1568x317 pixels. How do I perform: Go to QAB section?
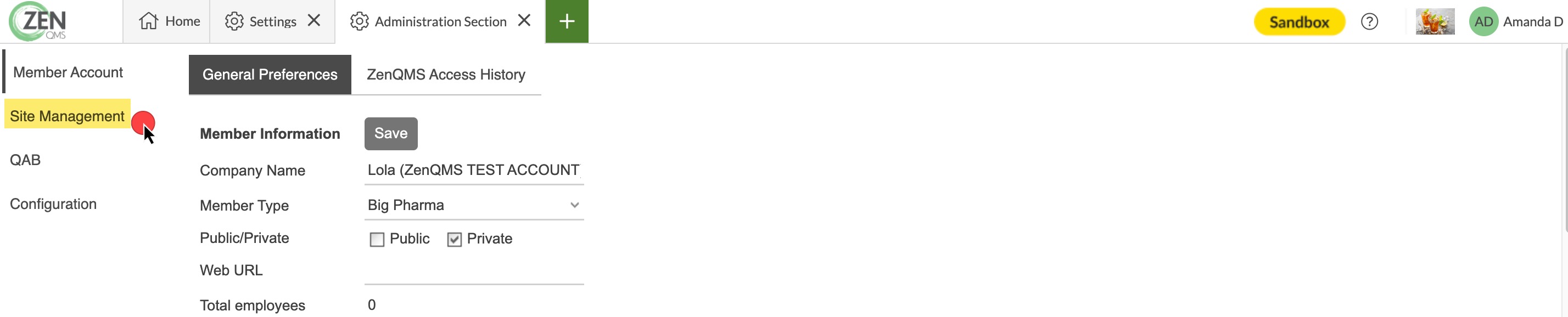[x=25, y=160]
